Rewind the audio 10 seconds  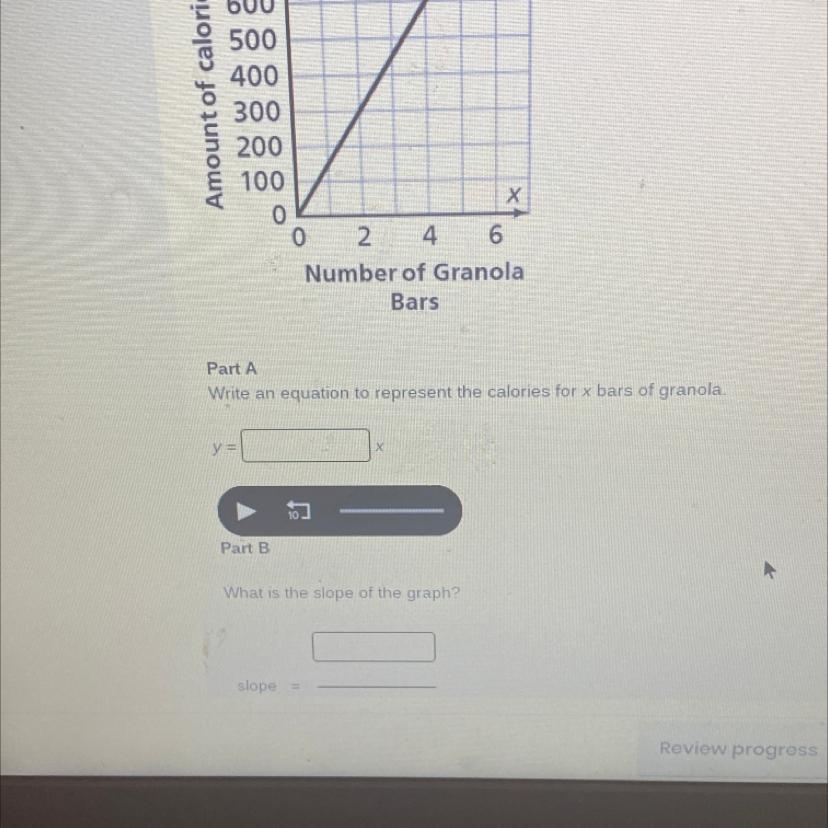(298, 512)
